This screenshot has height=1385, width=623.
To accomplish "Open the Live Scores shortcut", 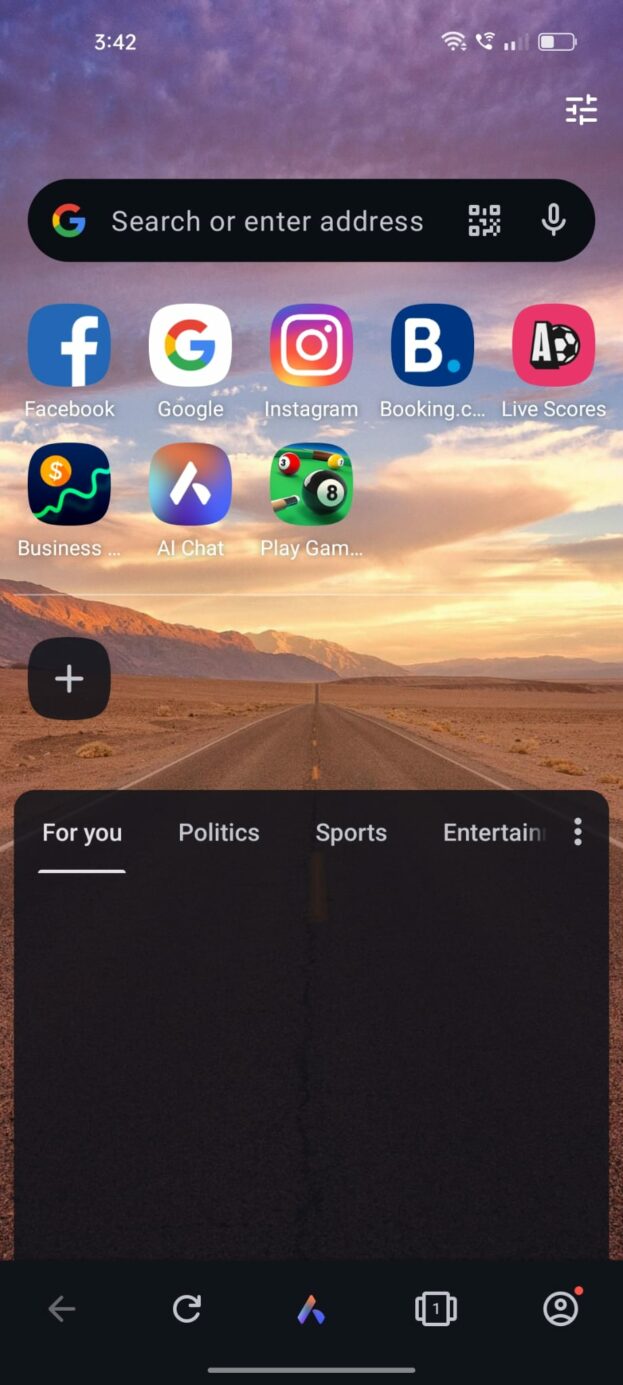I will (553, 346).
